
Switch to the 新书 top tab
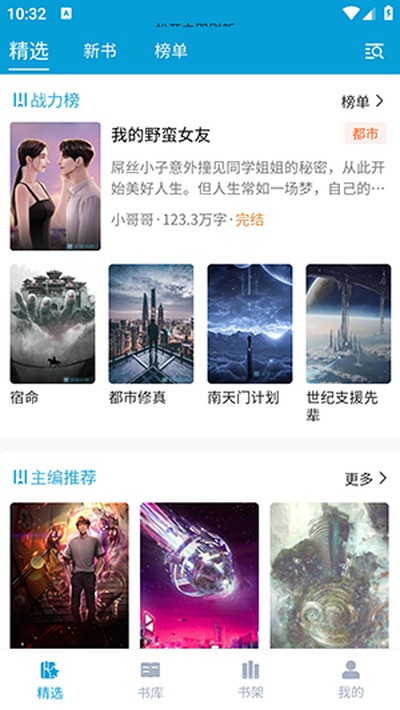pyautogui.click(x=100, y=51)
